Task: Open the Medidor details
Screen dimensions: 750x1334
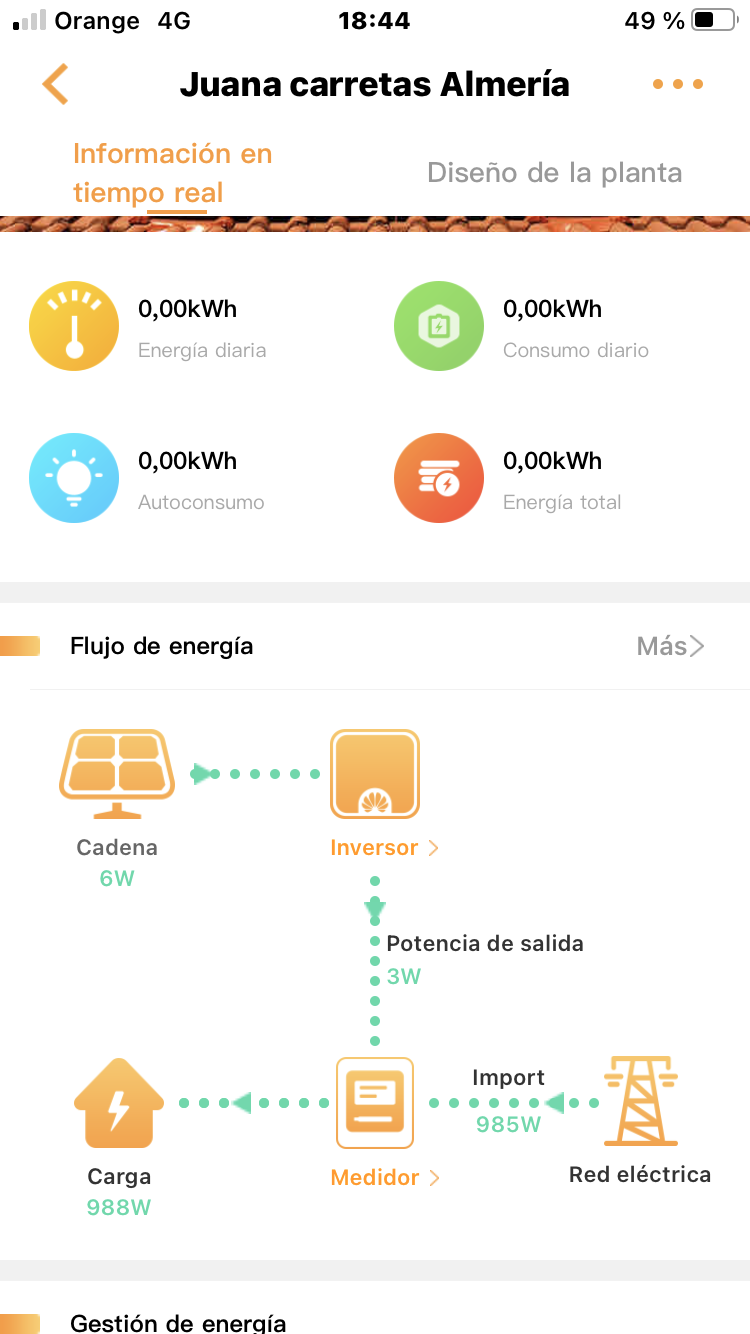Action: 384,1178
